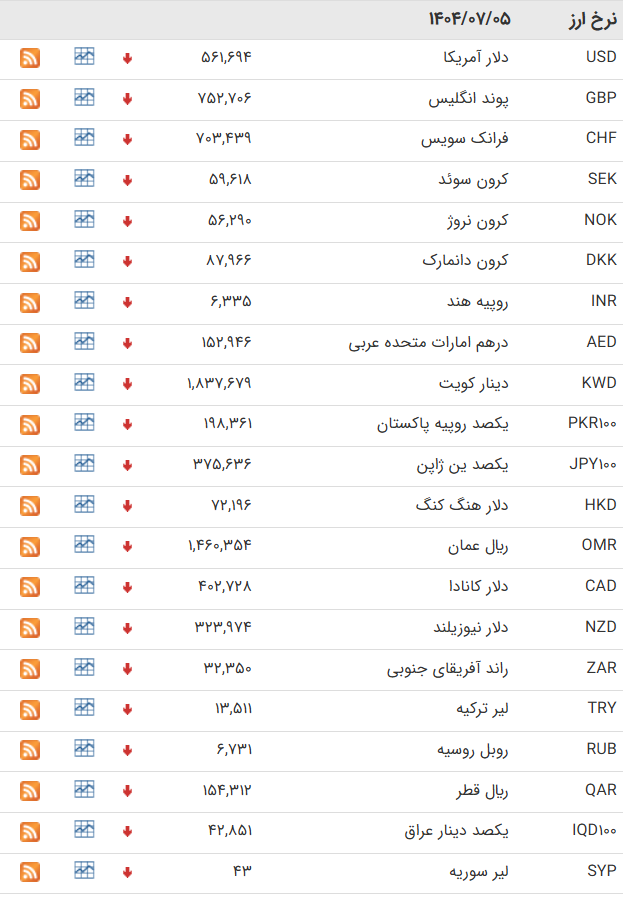Open the RSS feed for SYP
Screen dimensions: 632x897
click(30, 872)
